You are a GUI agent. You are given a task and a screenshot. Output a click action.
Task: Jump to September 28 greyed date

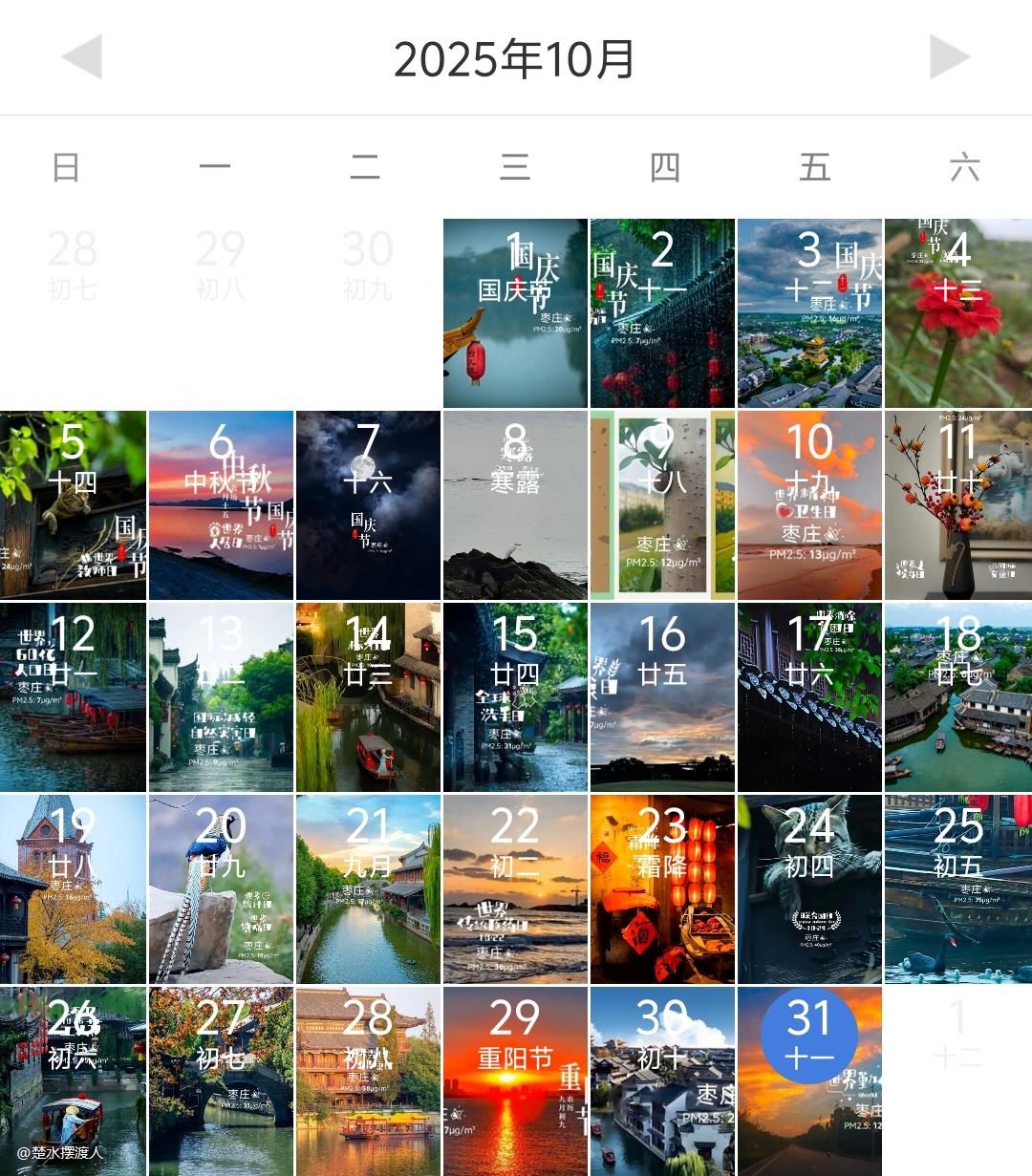[x=73, y=263]
